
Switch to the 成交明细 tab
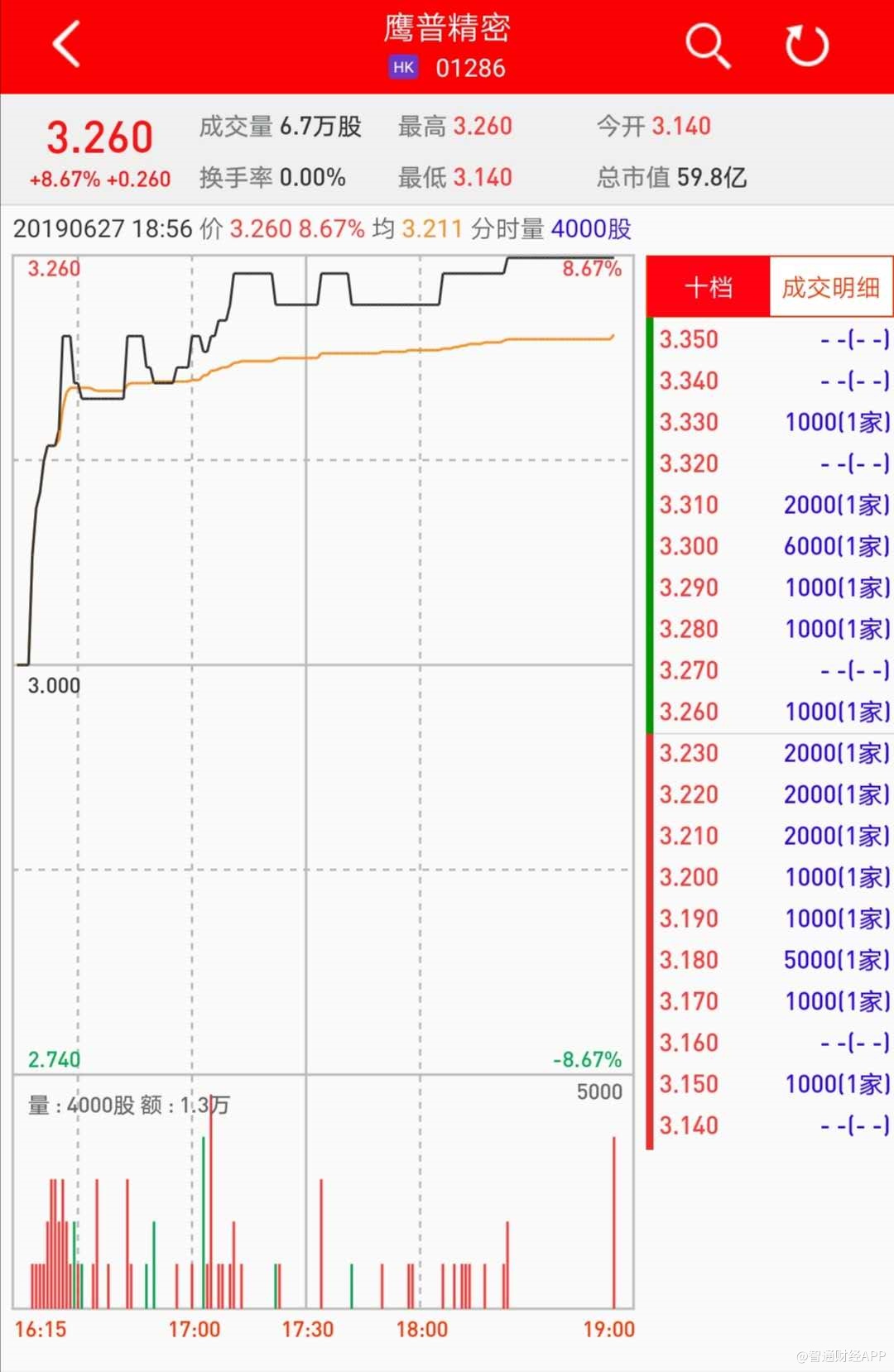(830, 287)
